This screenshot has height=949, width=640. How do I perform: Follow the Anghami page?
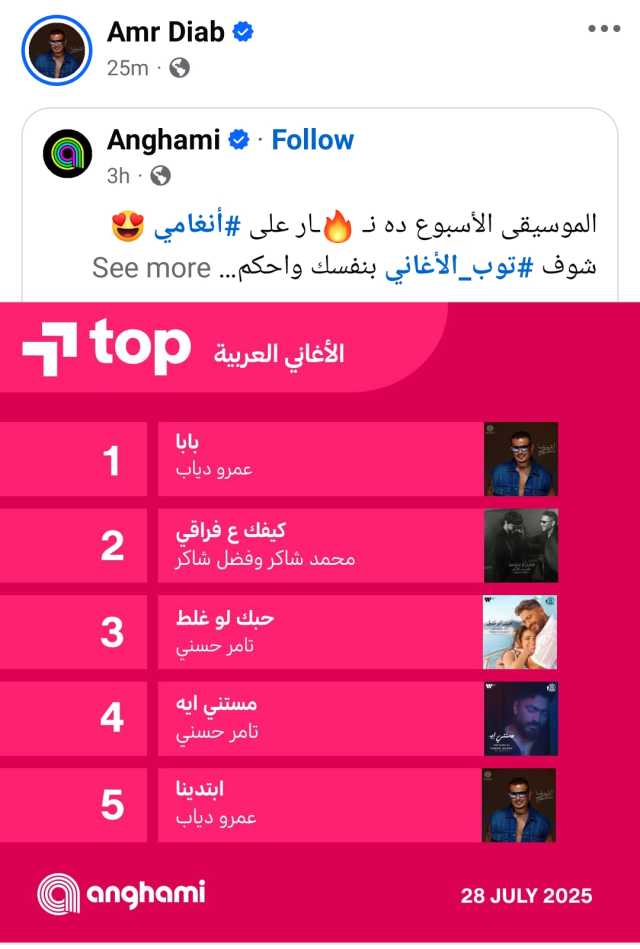point(313,140)
